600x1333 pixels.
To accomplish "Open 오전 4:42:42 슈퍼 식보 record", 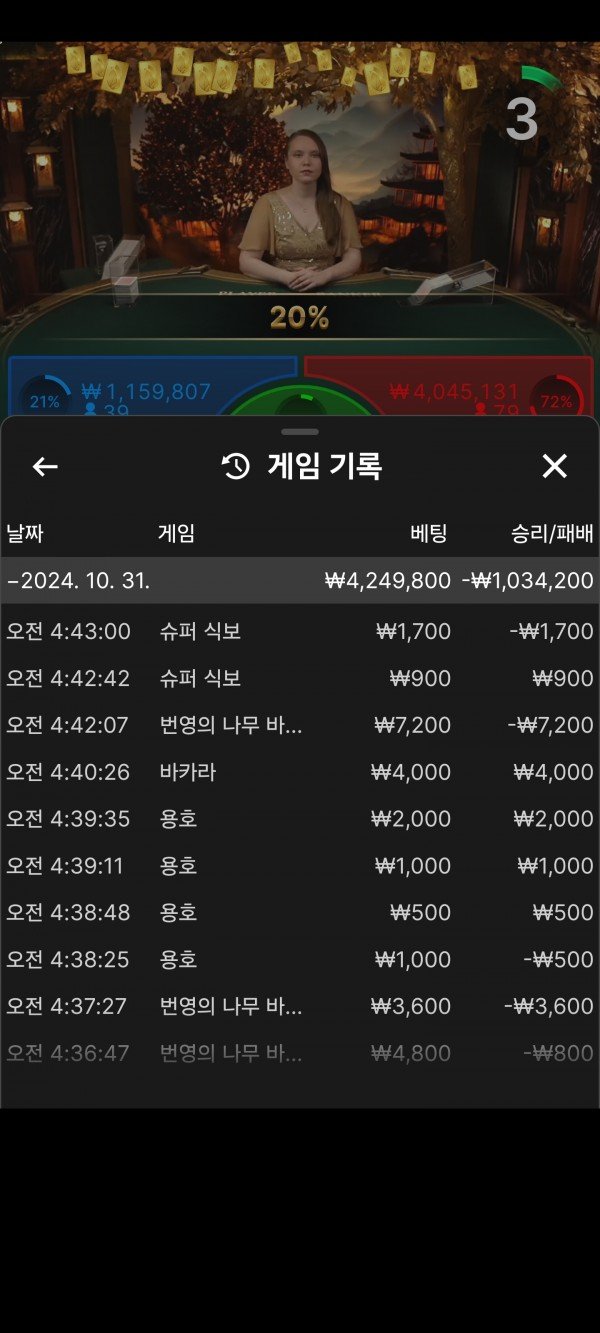I will [300, 679].
